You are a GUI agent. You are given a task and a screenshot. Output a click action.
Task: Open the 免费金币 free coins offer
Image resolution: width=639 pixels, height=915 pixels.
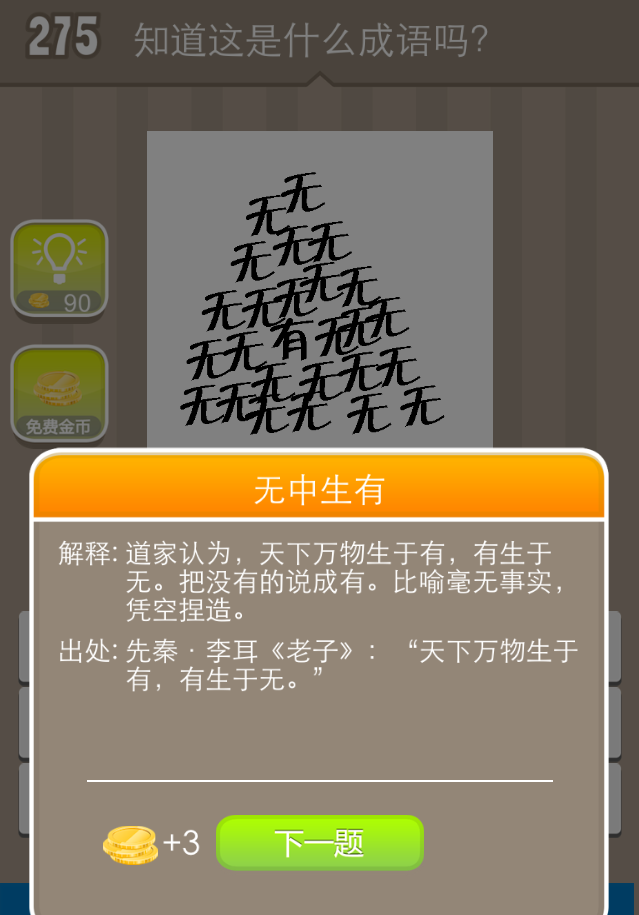[59, 394]
